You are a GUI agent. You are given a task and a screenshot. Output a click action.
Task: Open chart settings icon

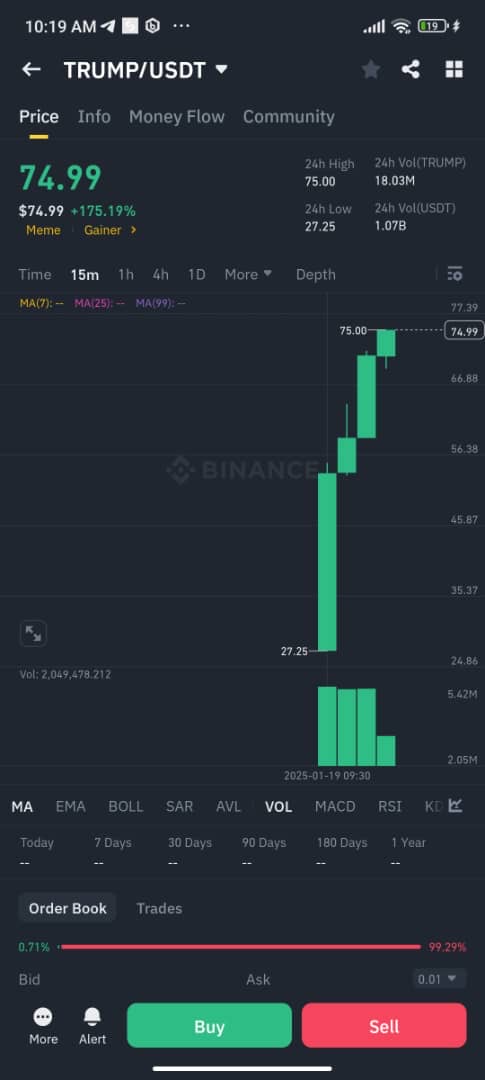455,274
